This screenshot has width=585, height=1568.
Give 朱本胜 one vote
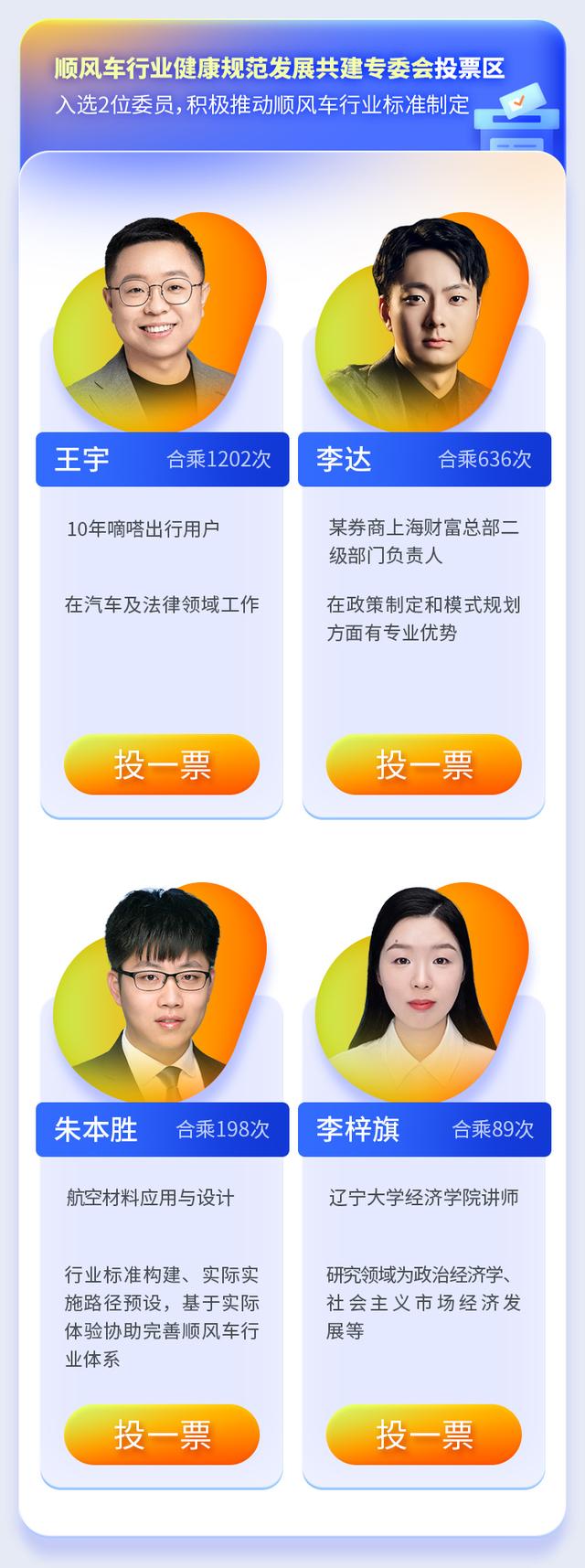162,1435
